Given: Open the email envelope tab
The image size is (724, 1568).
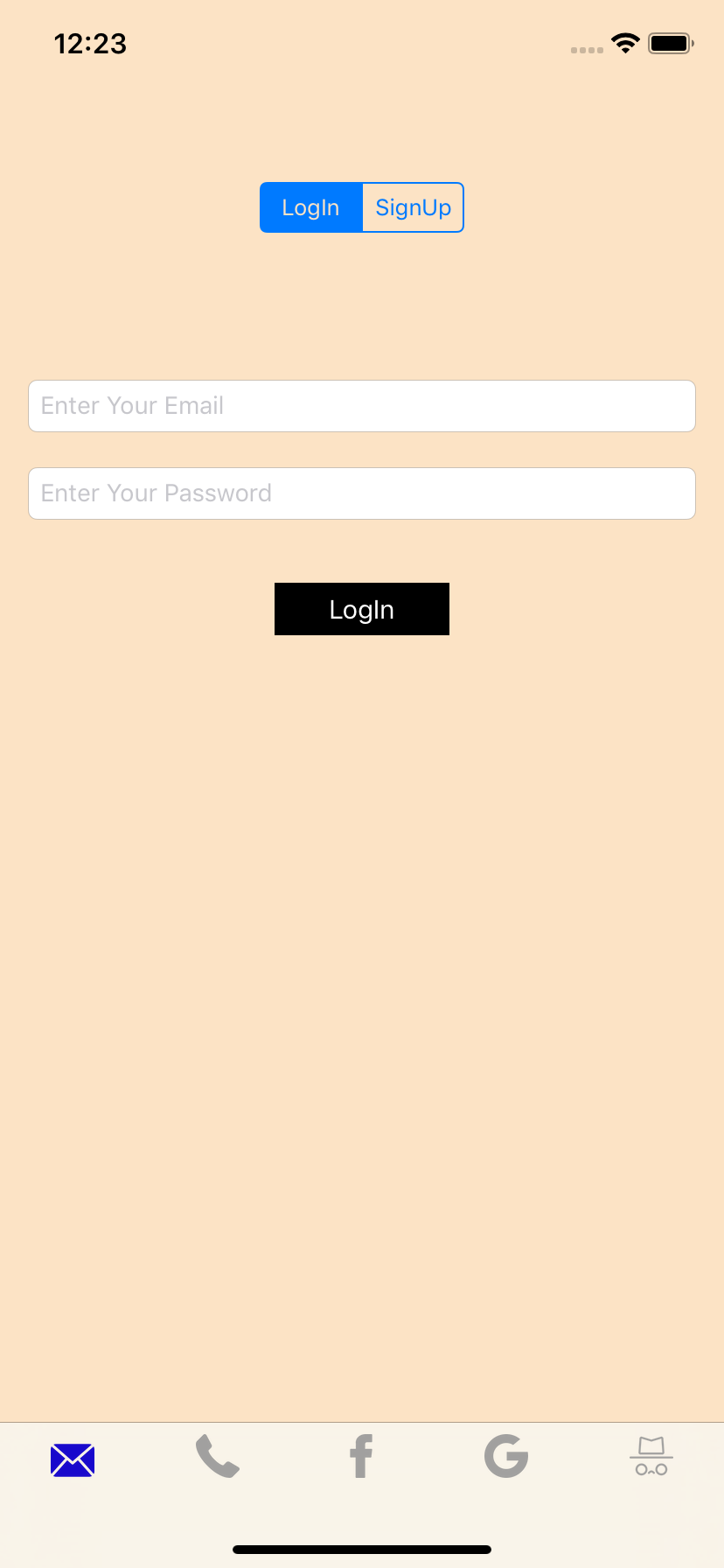Looking at the screenshot, I should pyautogui.click(x=73, y=1459).
